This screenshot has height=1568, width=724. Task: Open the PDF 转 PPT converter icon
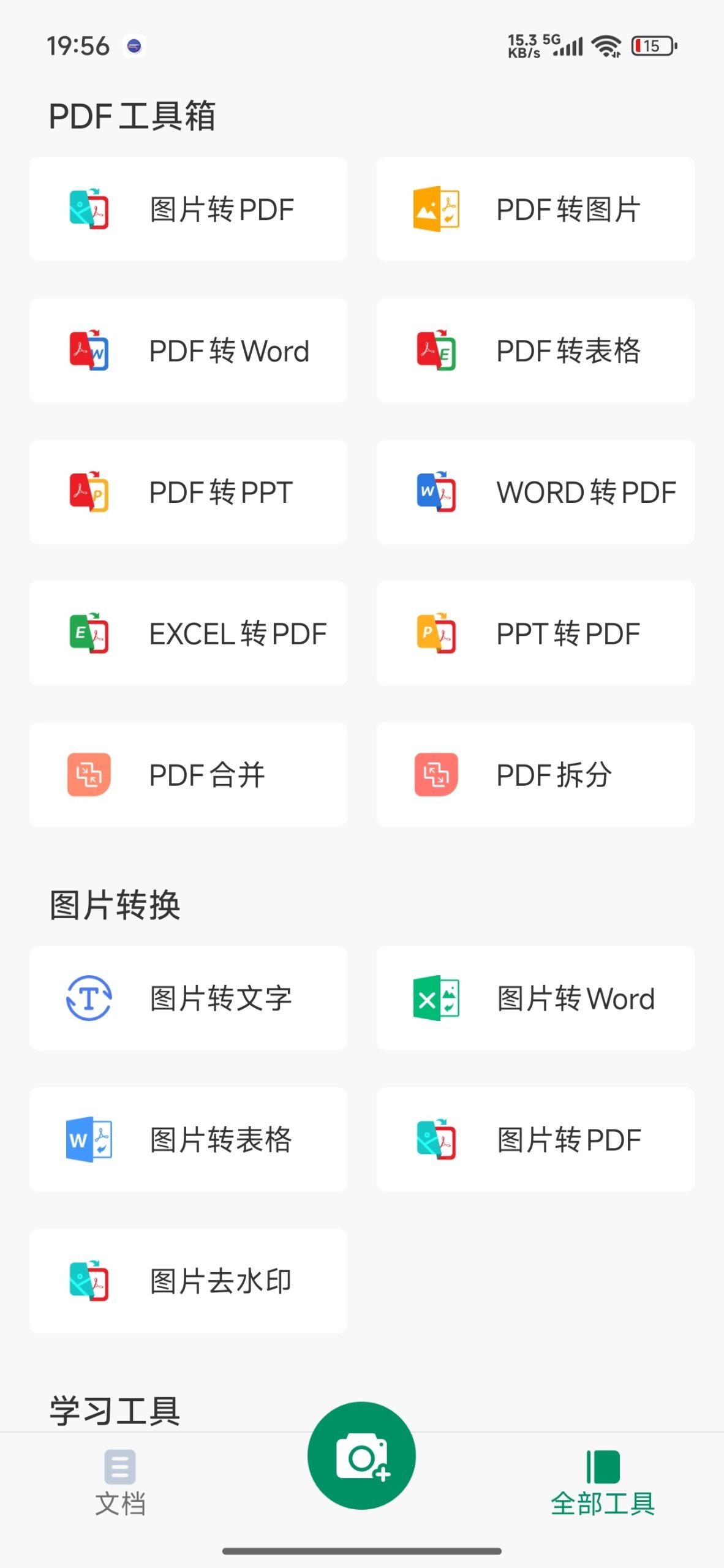89,492
